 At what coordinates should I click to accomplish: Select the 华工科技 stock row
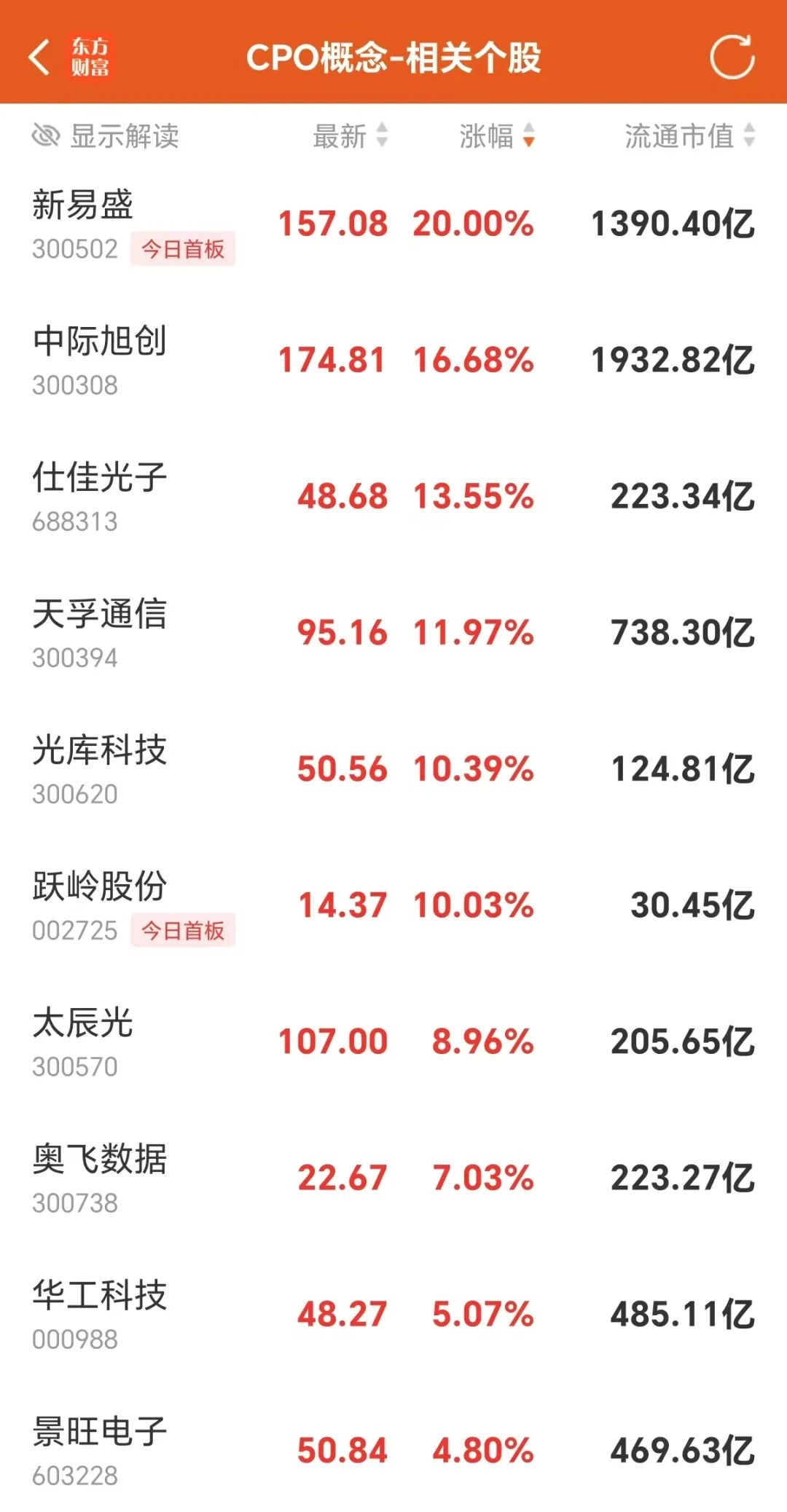[x=393, y=1314]
